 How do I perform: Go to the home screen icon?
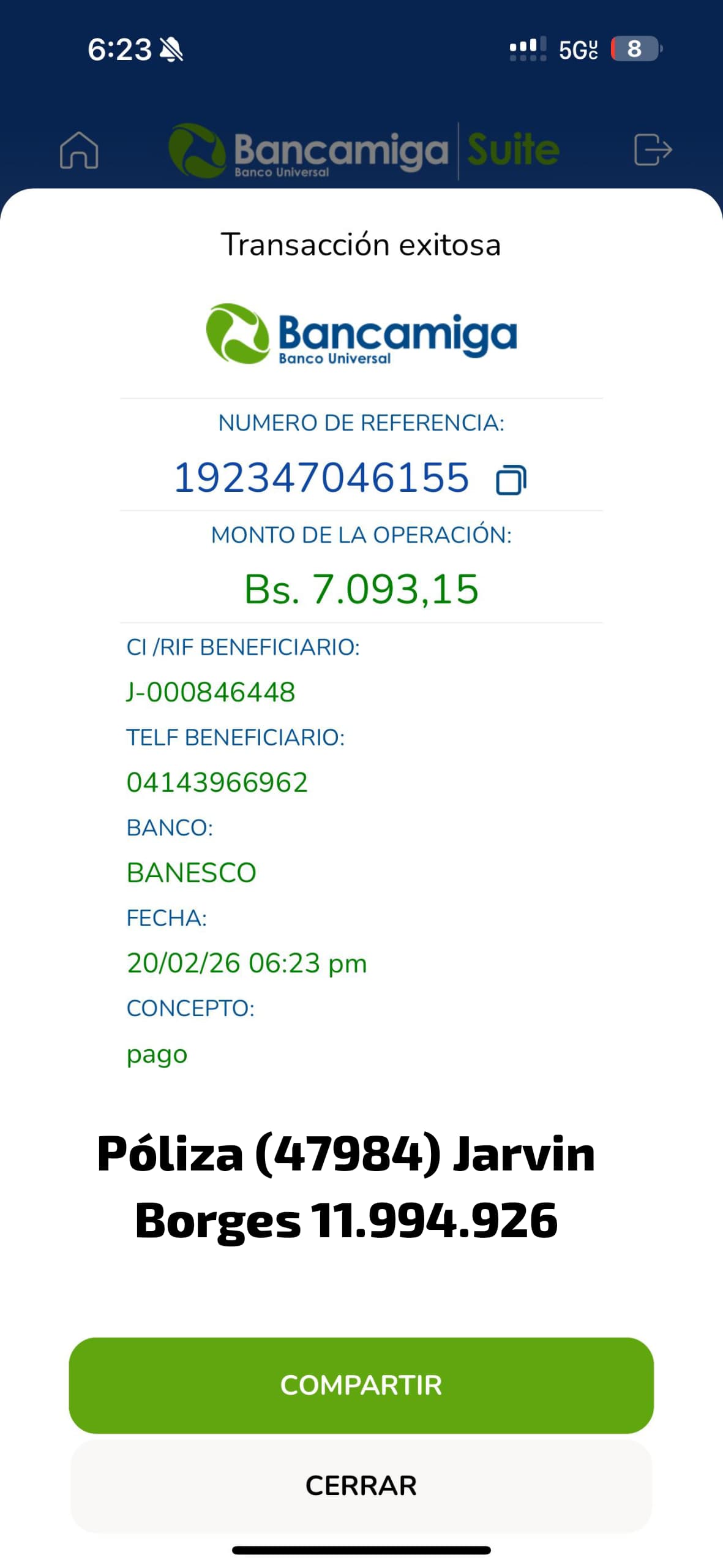coord(79,150)
